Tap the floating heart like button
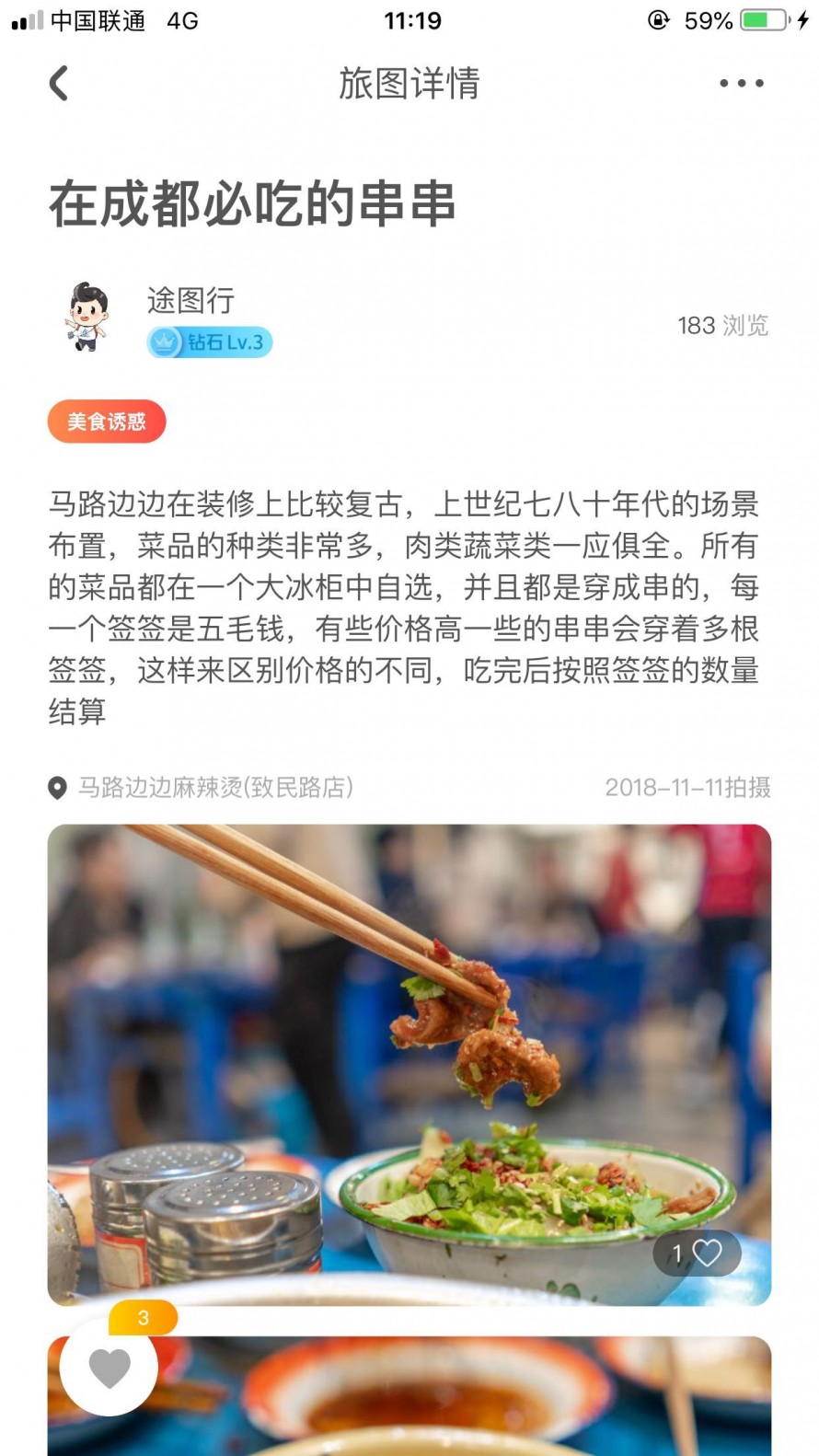 pos(110,1367)
